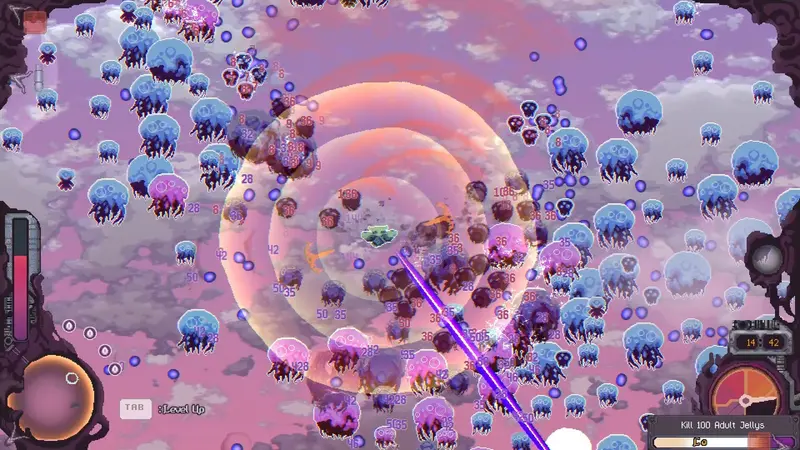The width and height of the screenshot is (800, 450).
Task: Tap the Kill 100 Adult Jellys quest panel
Action: click(723, 433)
